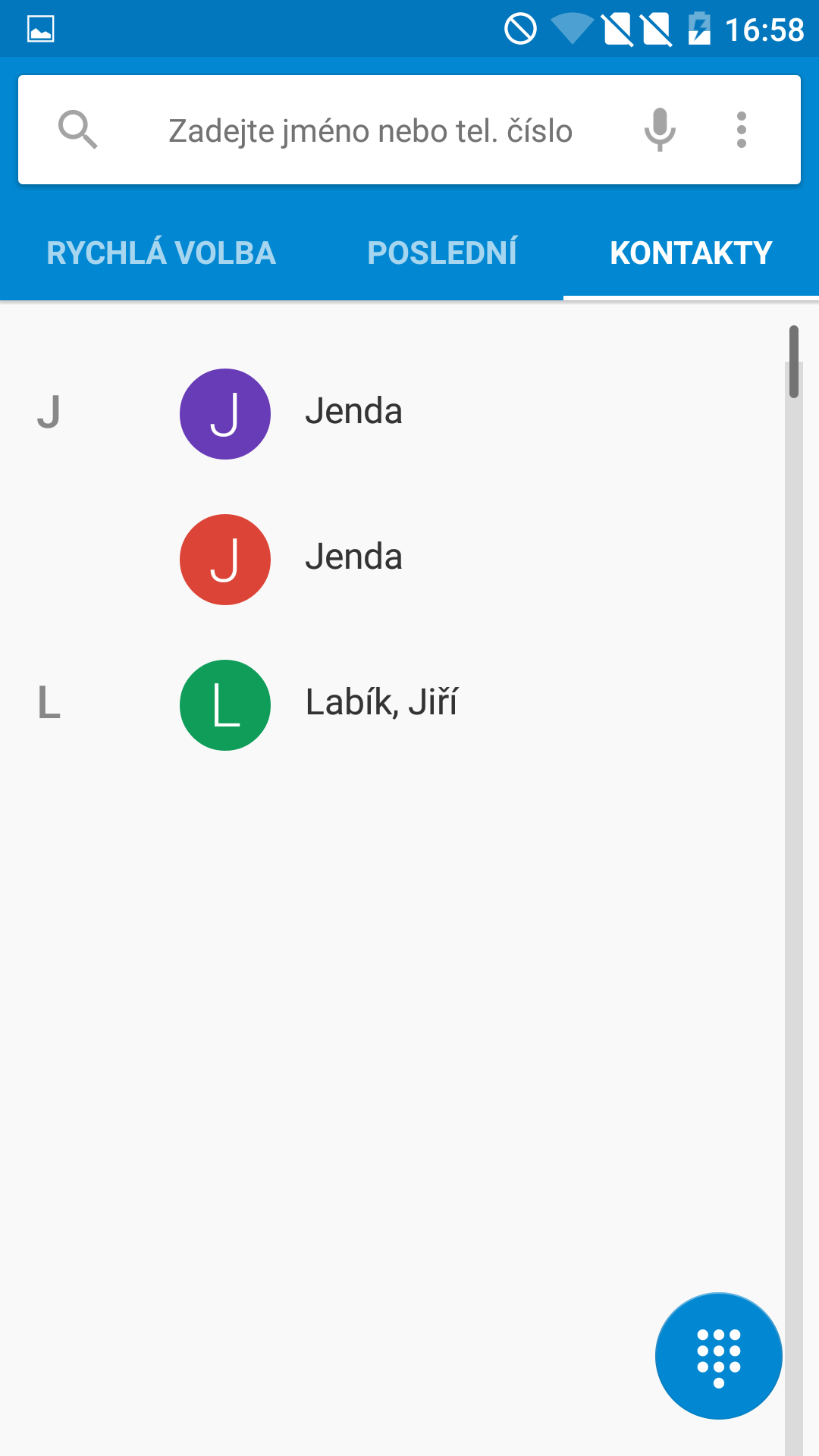819x1456 pixels.
Task: Tap the magnifier search icon
Action: [78, 130]
